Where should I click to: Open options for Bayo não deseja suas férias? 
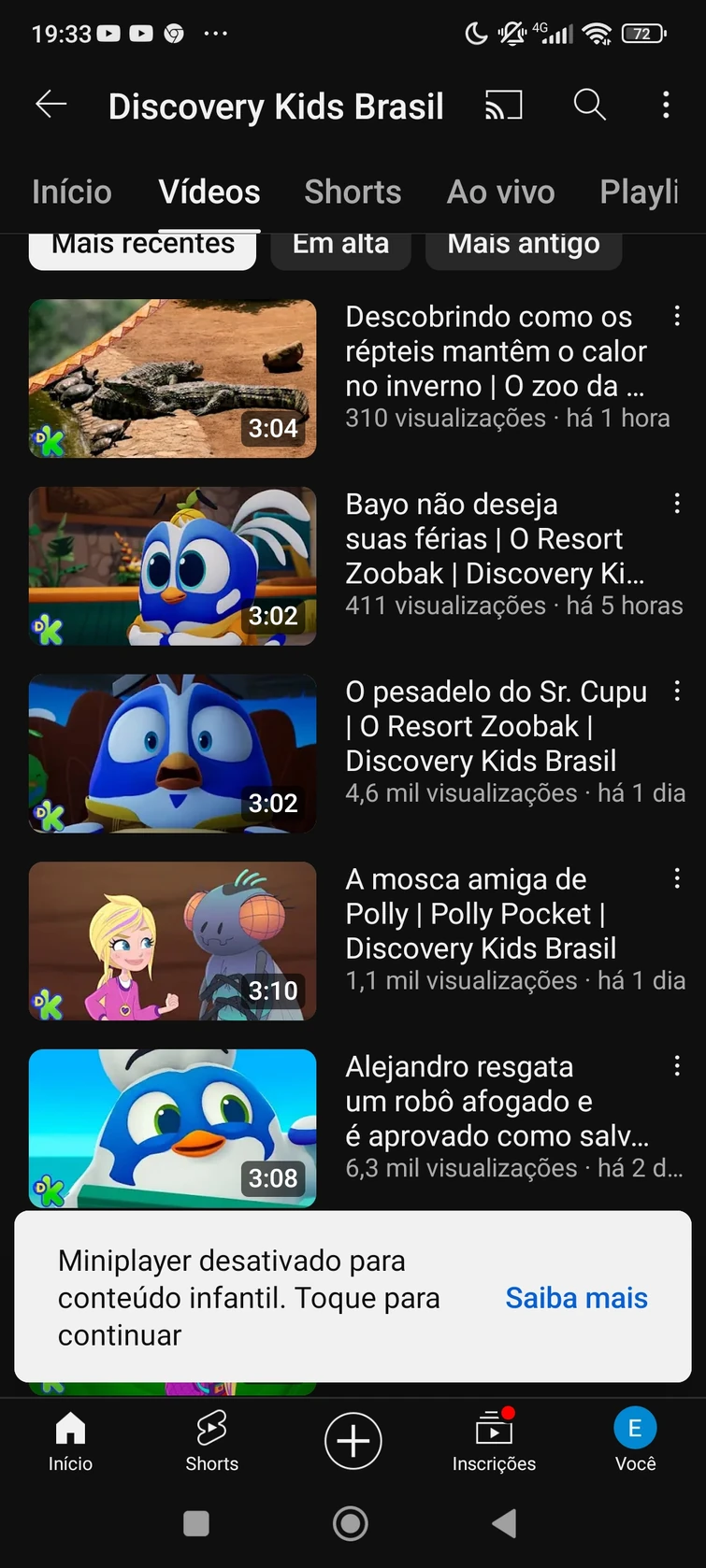[x=677, y=505]
